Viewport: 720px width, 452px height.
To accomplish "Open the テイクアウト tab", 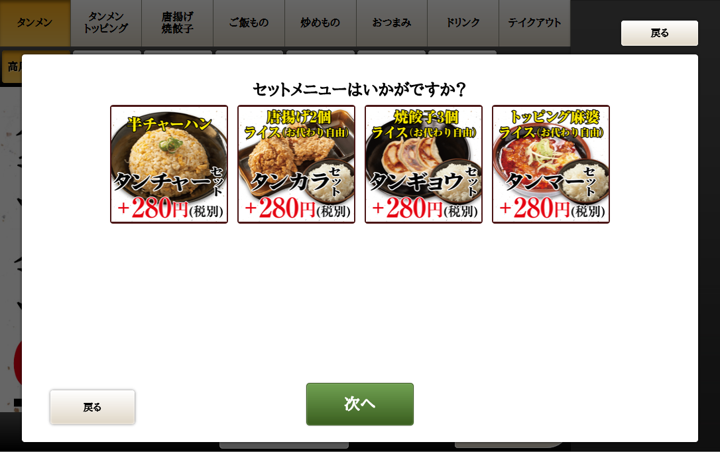I will (534, 22).
